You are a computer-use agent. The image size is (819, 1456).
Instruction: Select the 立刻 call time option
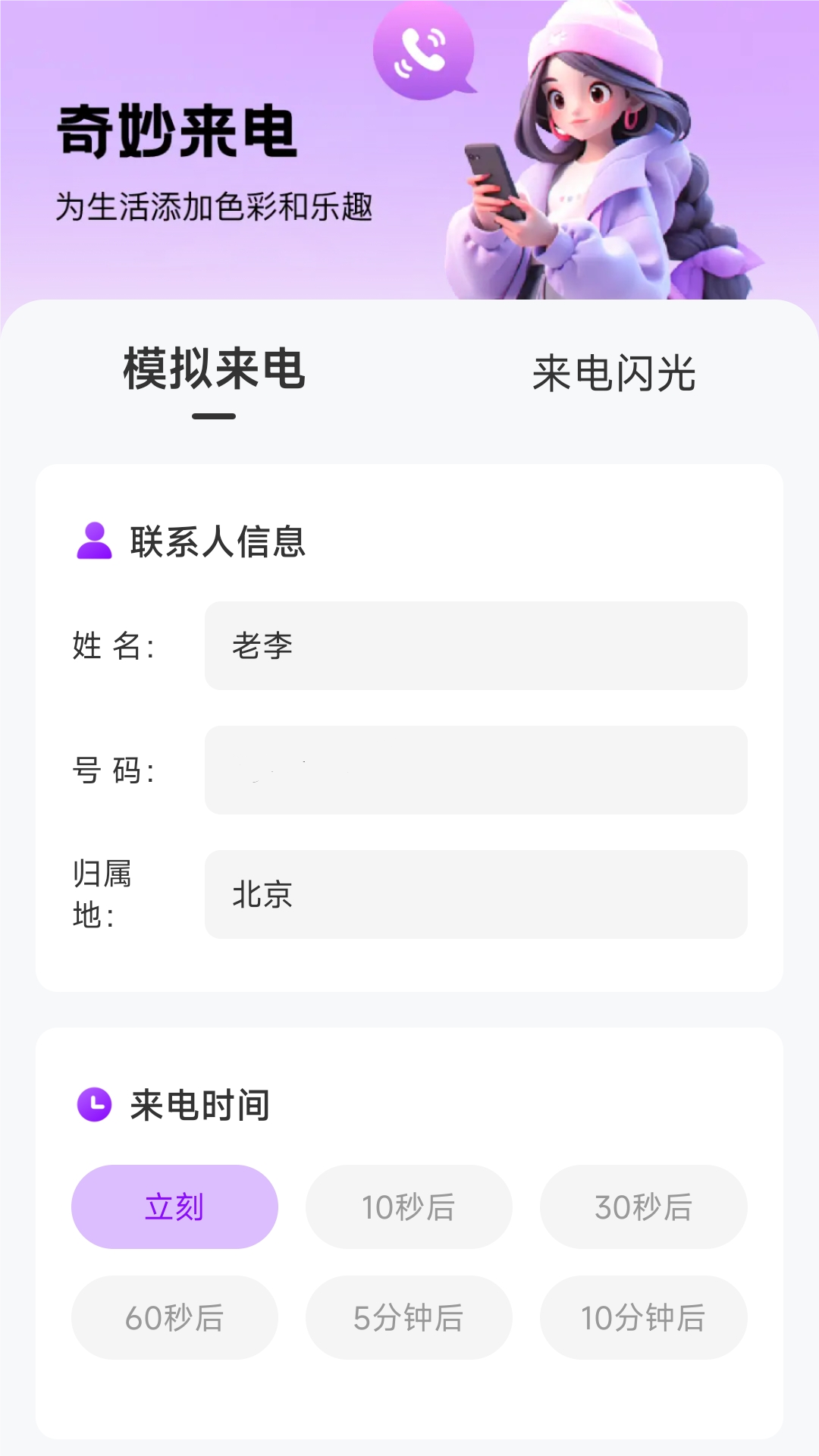point(174,1207)
